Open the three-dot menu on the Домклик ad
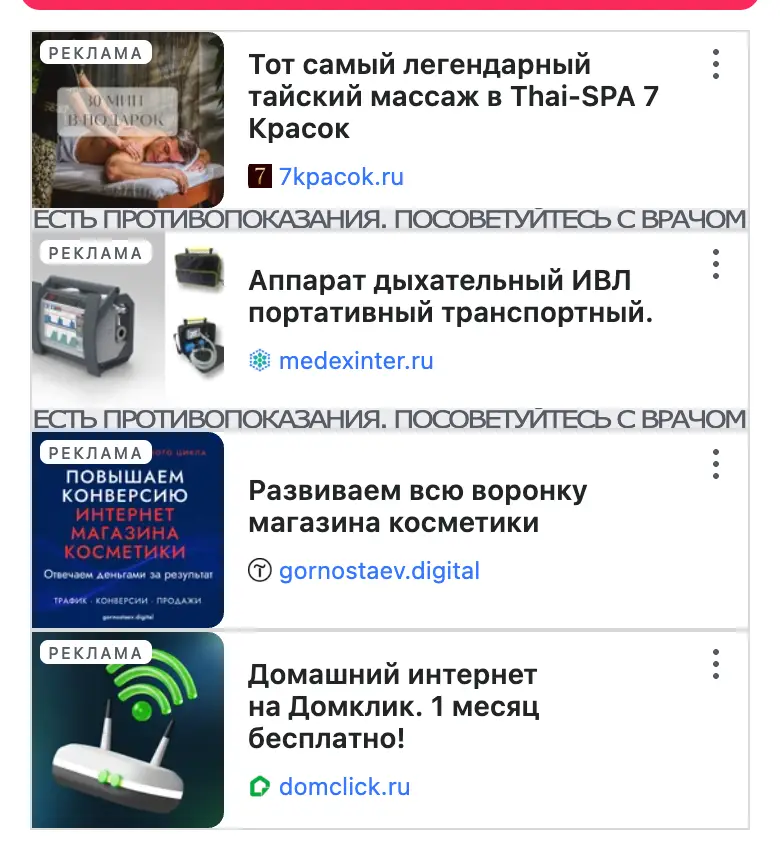The width and height of the screenshot is (780, 860). pyautogui.click(x=715, y=664)
